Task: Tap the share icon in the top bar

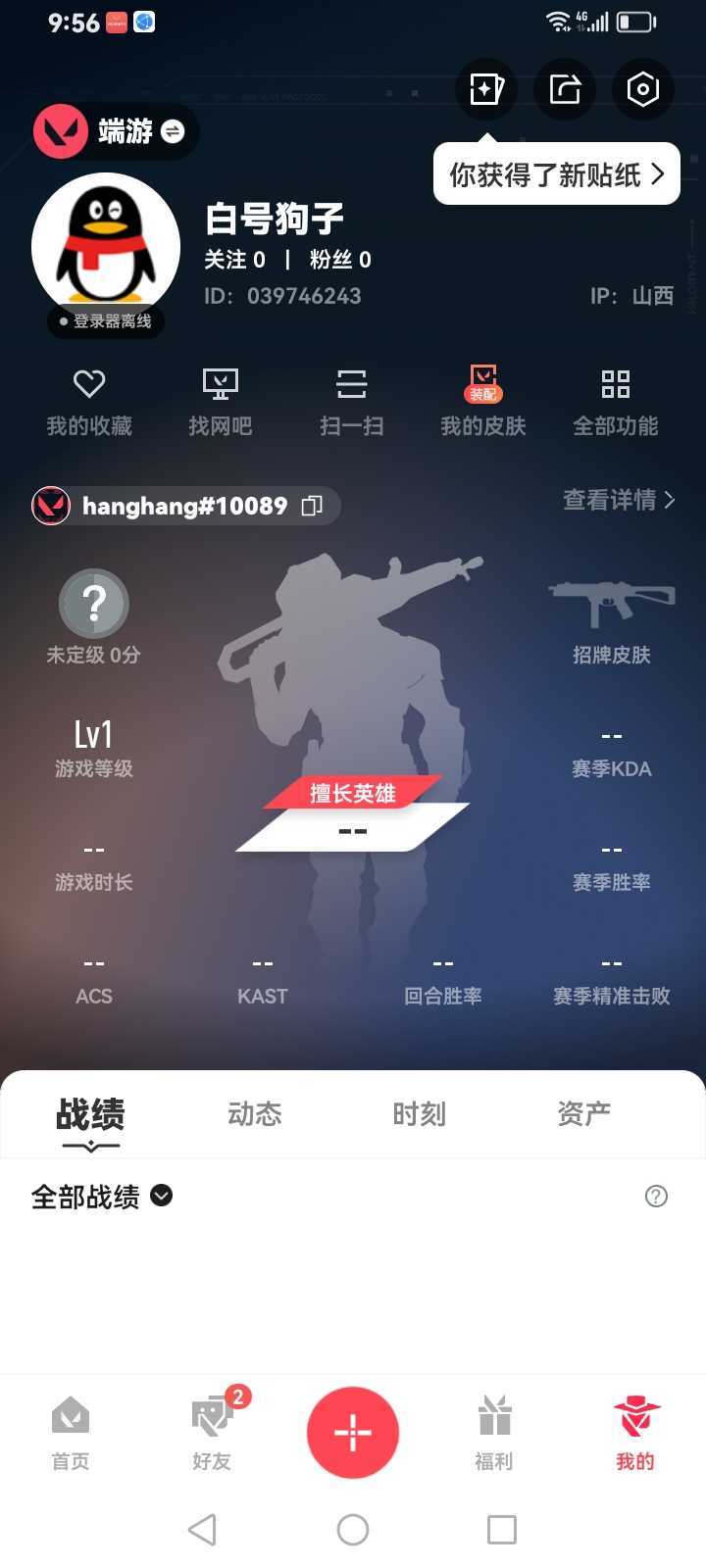Action: 565,89
